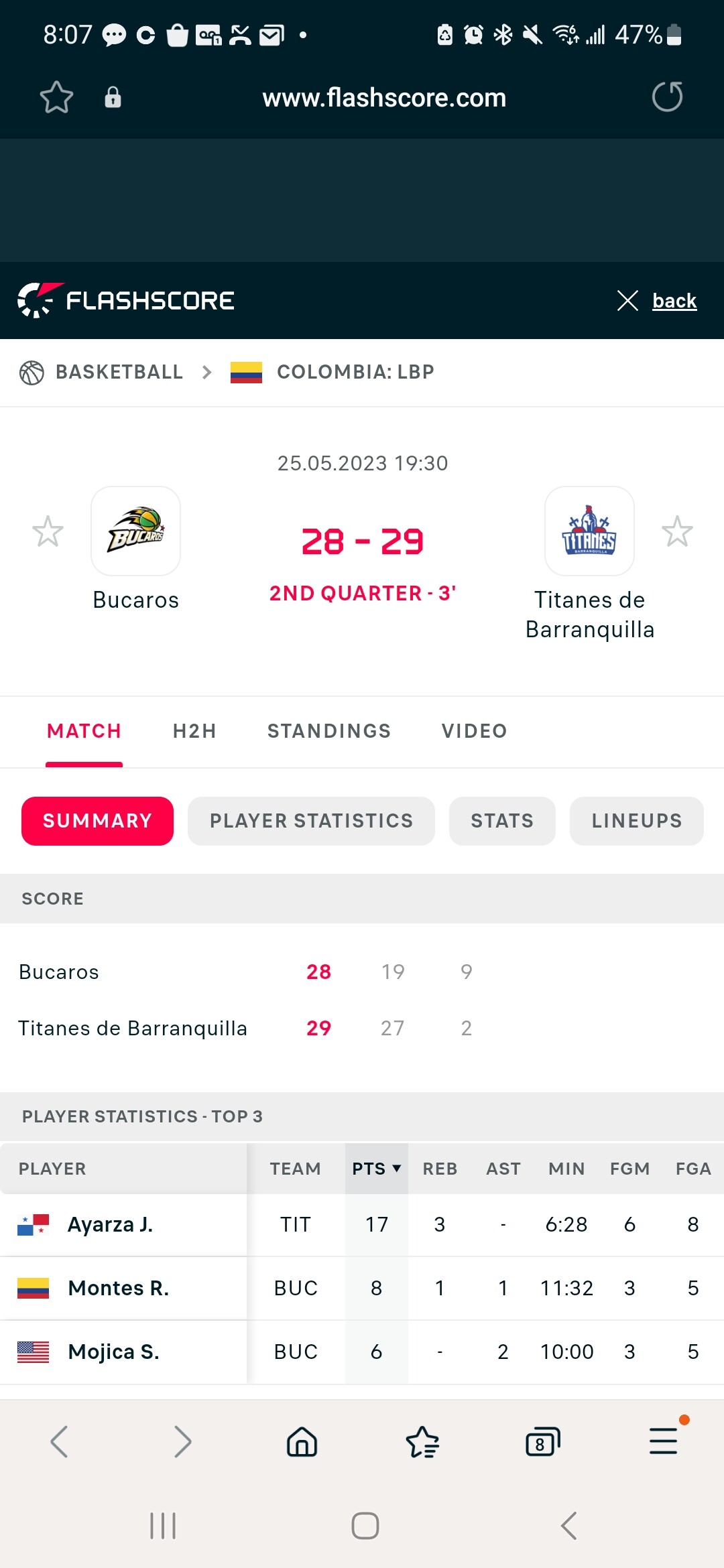Close match view with back link
Screen dimensions: 724x1568
click(x=674, y=301)
